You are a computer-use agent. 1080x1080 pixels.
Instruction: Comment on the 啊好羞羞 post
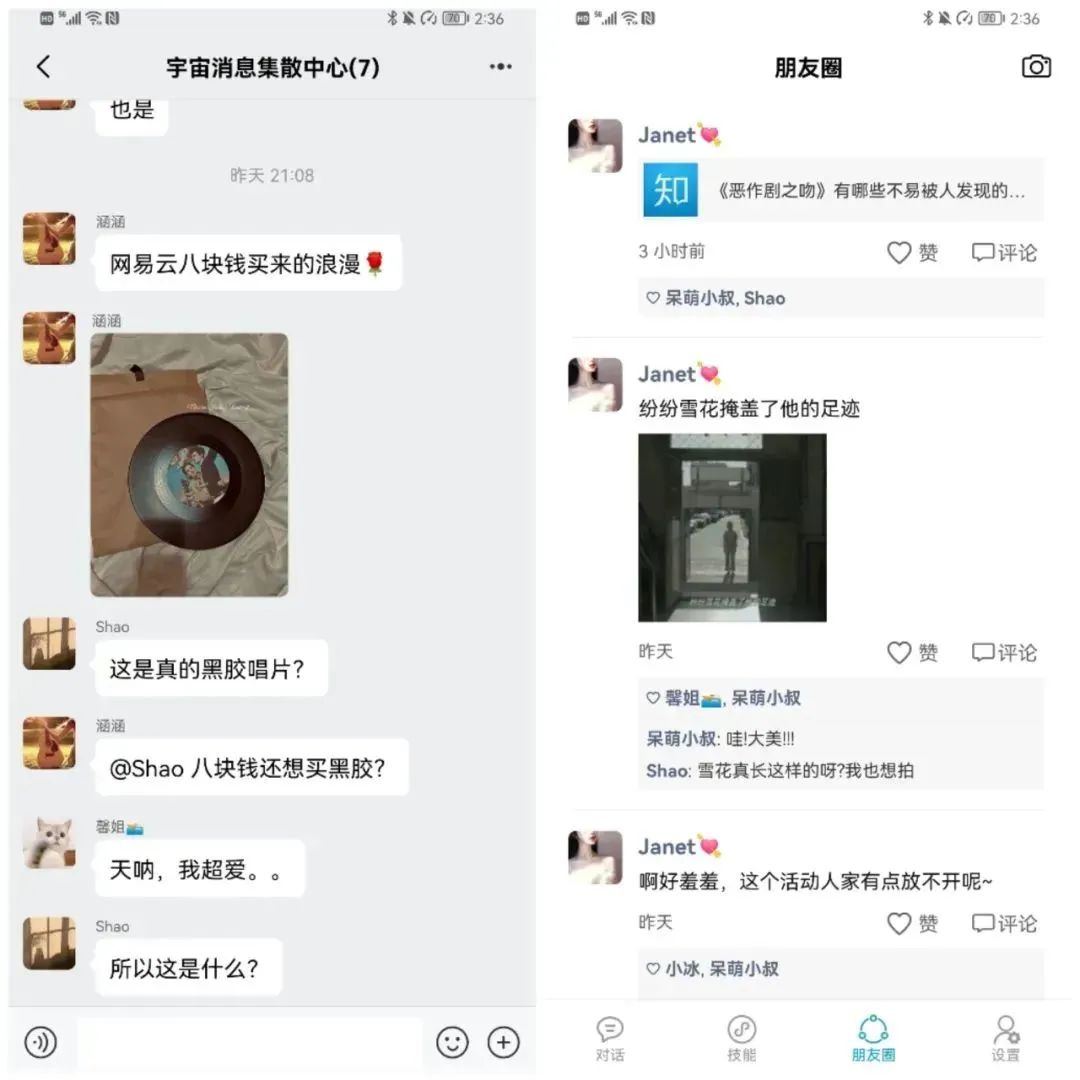pyautogui.click(x=1004, y=923)
